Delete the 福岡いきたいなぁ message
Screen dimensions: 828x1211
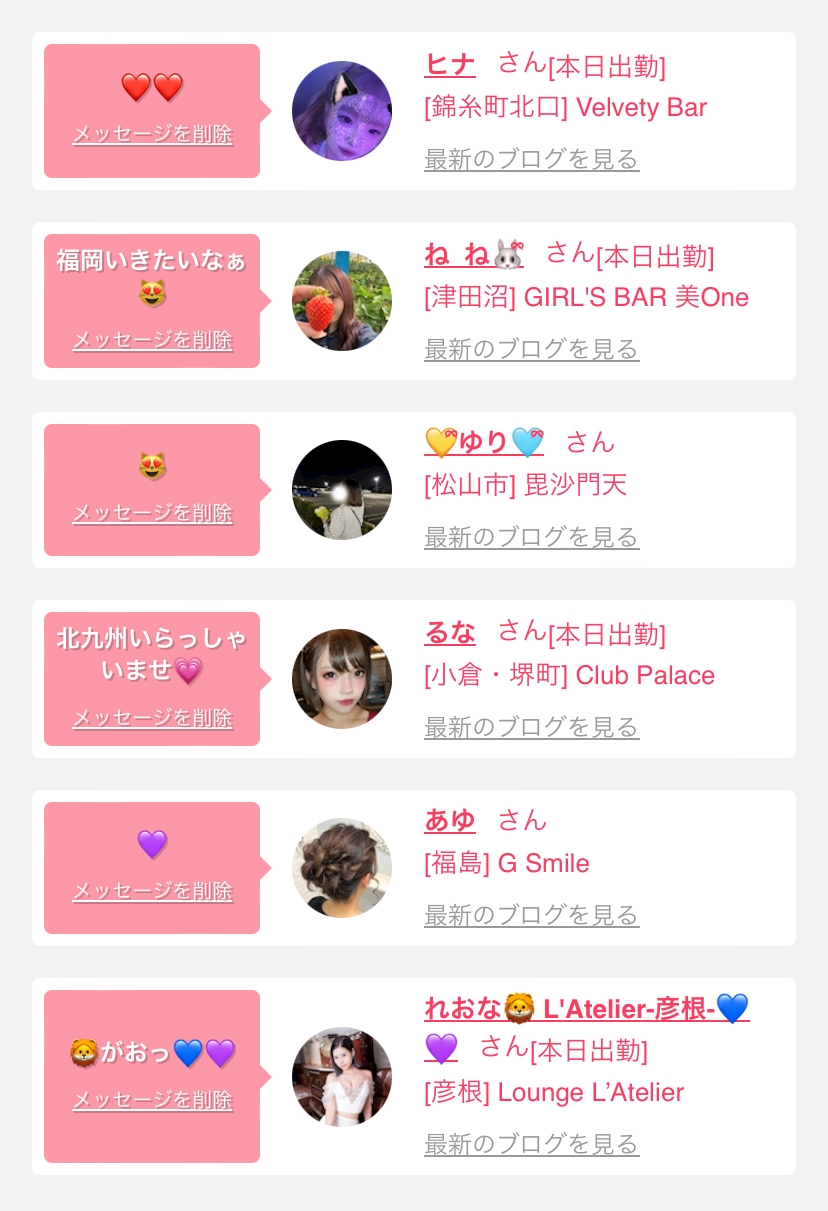(x=152, y=341)
